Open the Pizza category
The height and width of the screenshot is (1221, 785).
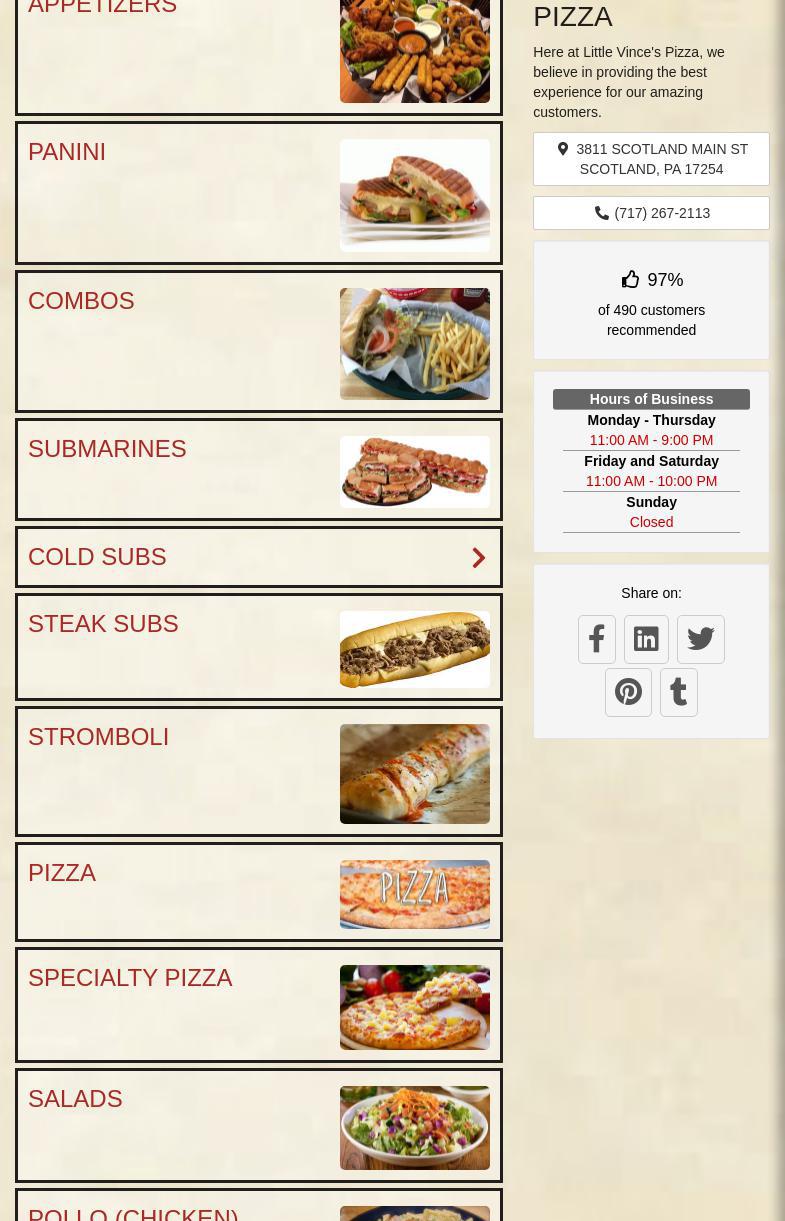pyautogui.click(x=258, y=892)
